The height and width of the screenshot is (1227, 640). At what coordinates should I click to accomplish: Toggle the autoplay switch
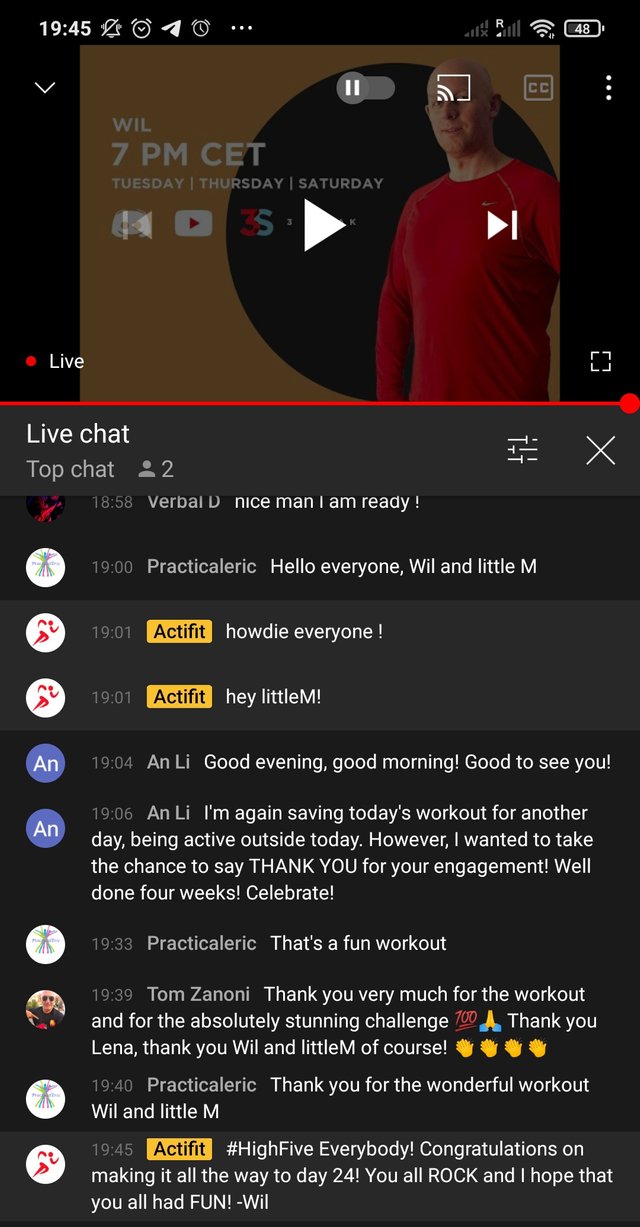click(x=366, y=88)
